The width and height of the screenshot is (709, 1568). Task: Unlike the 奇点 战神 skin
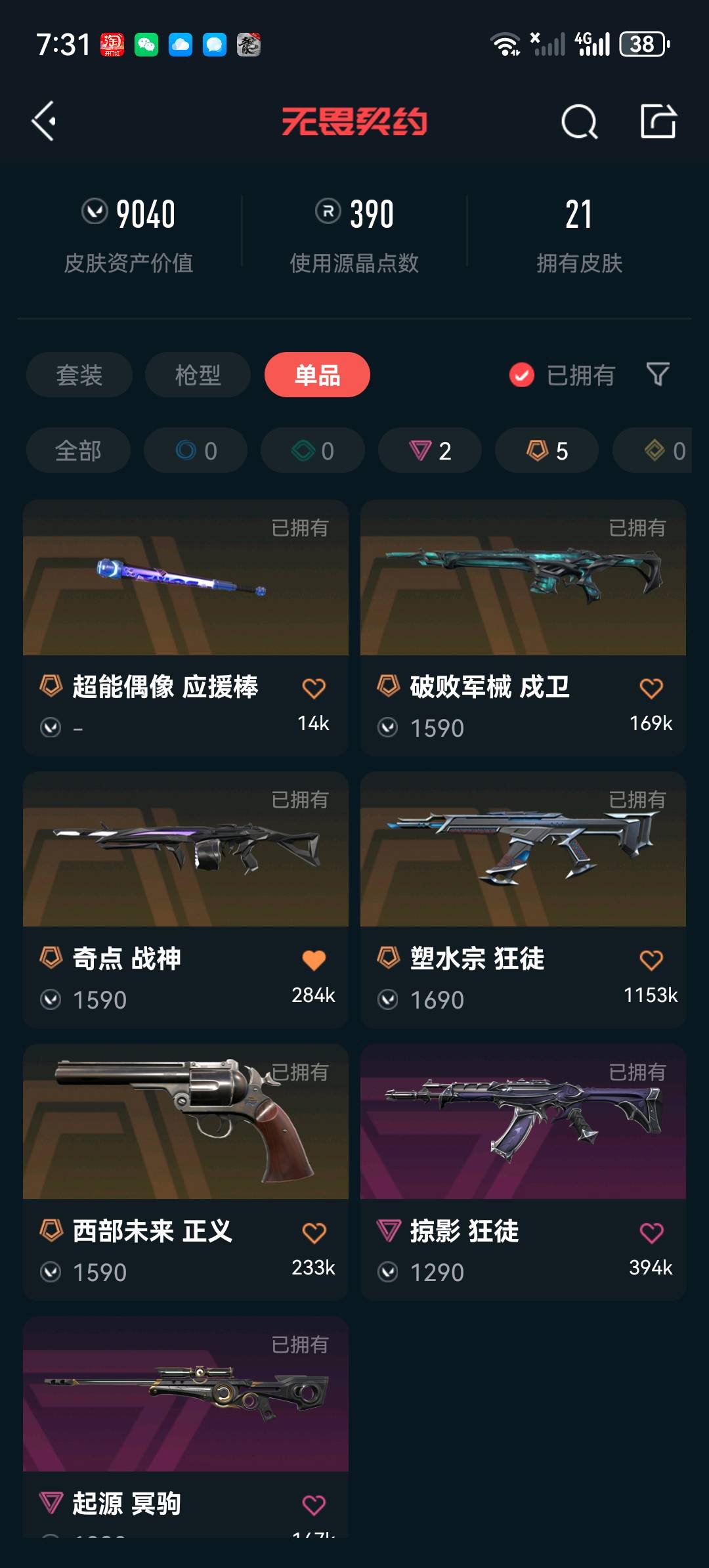click(314, 960)
